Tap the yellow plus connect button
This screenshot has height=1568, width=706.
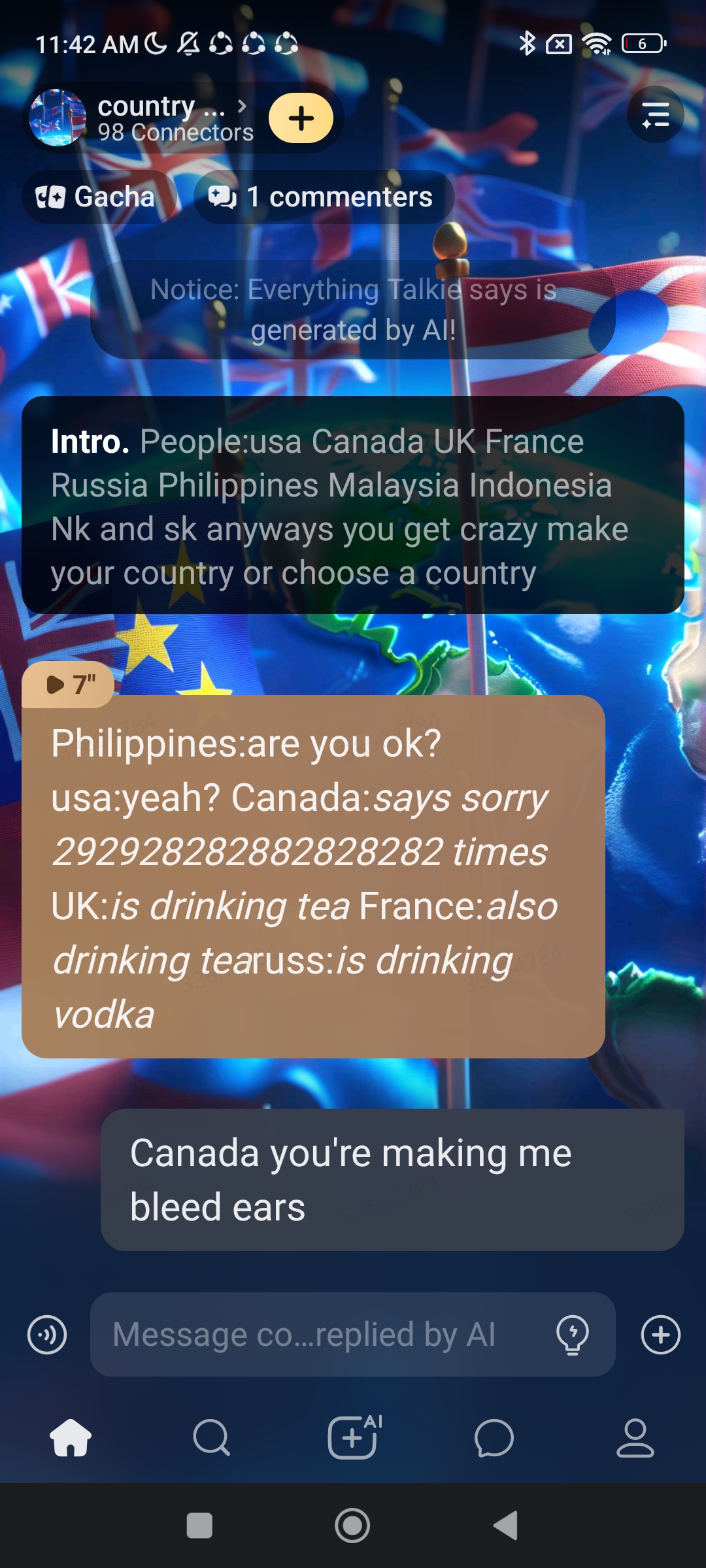click(x=301, y=118)
